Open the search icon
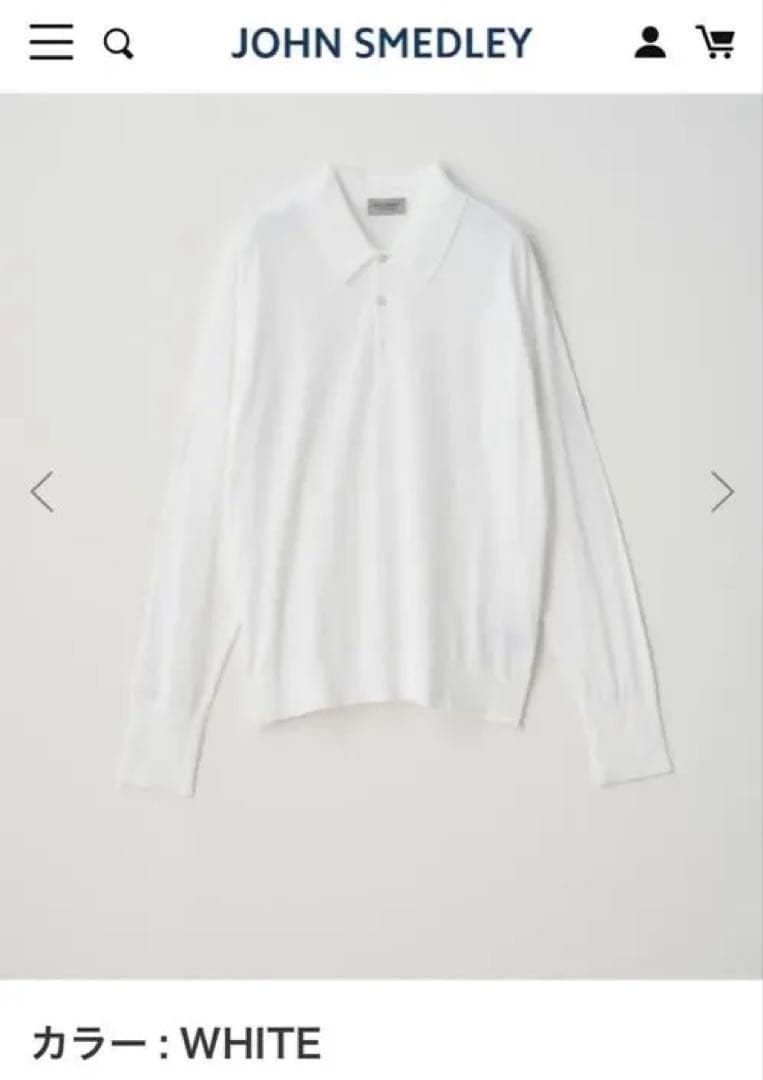 [118, 44]
